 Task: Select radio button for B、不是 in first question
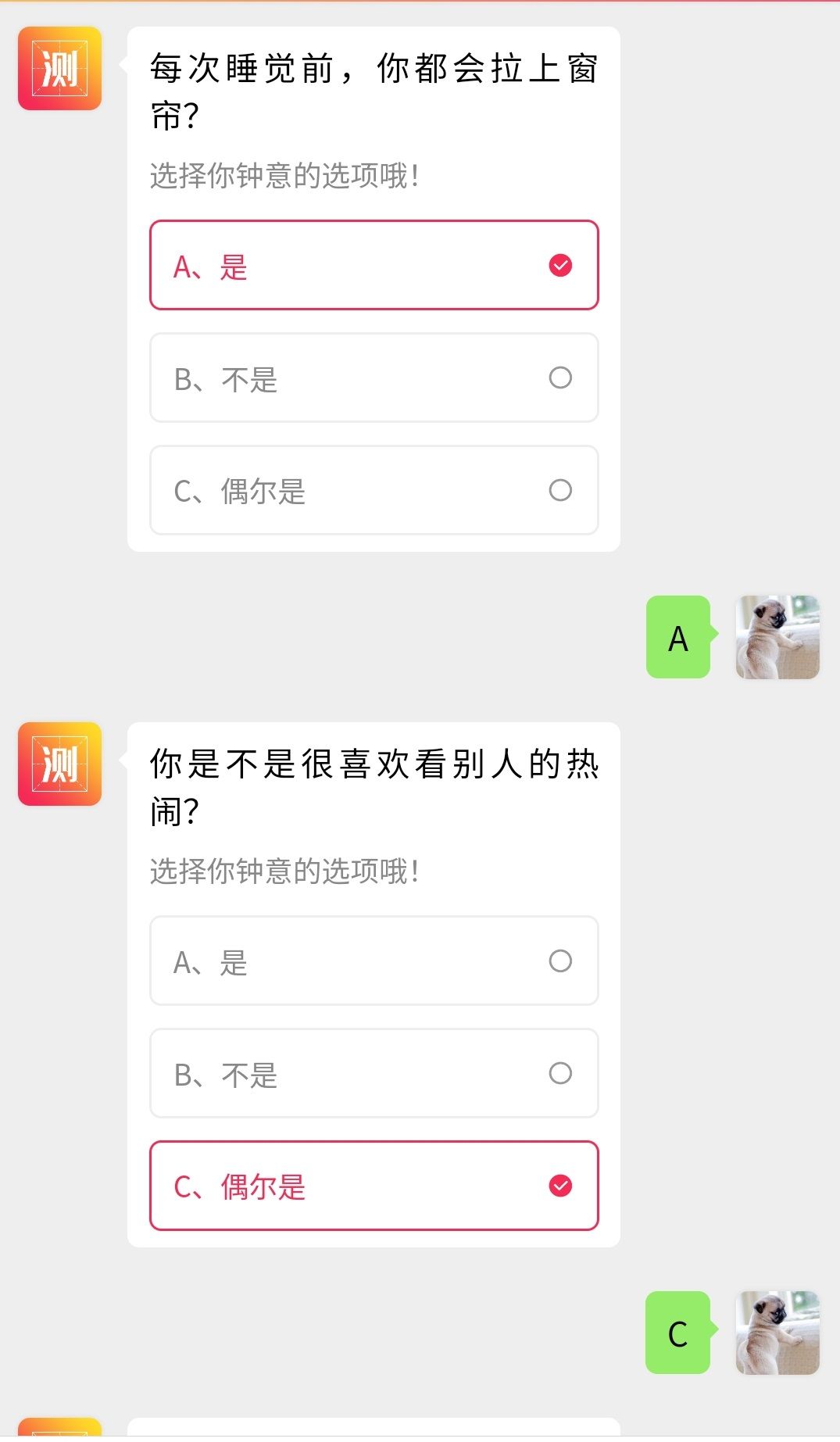point(559,378)
